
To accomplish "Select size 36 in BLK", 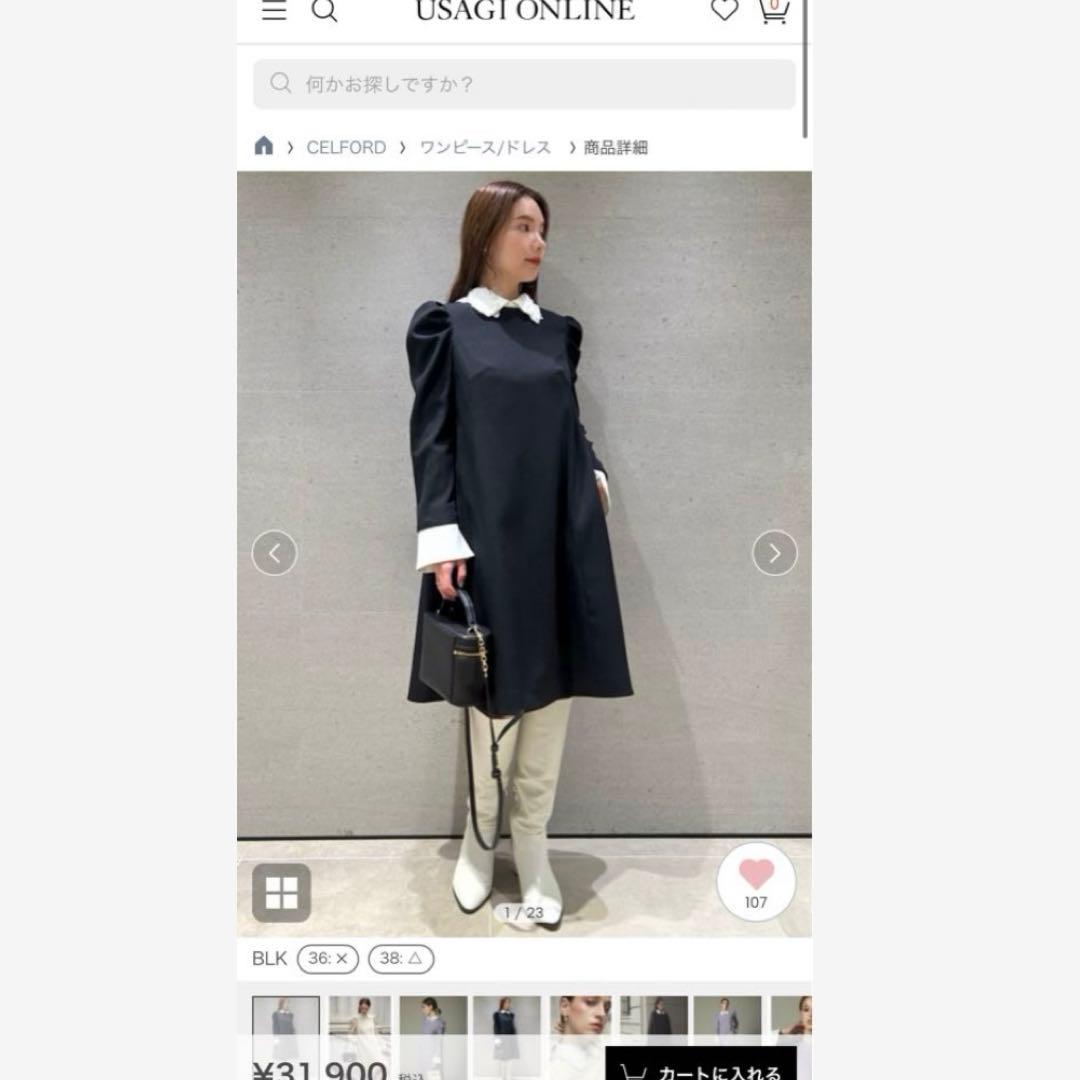I will click(x=328, y=959).
